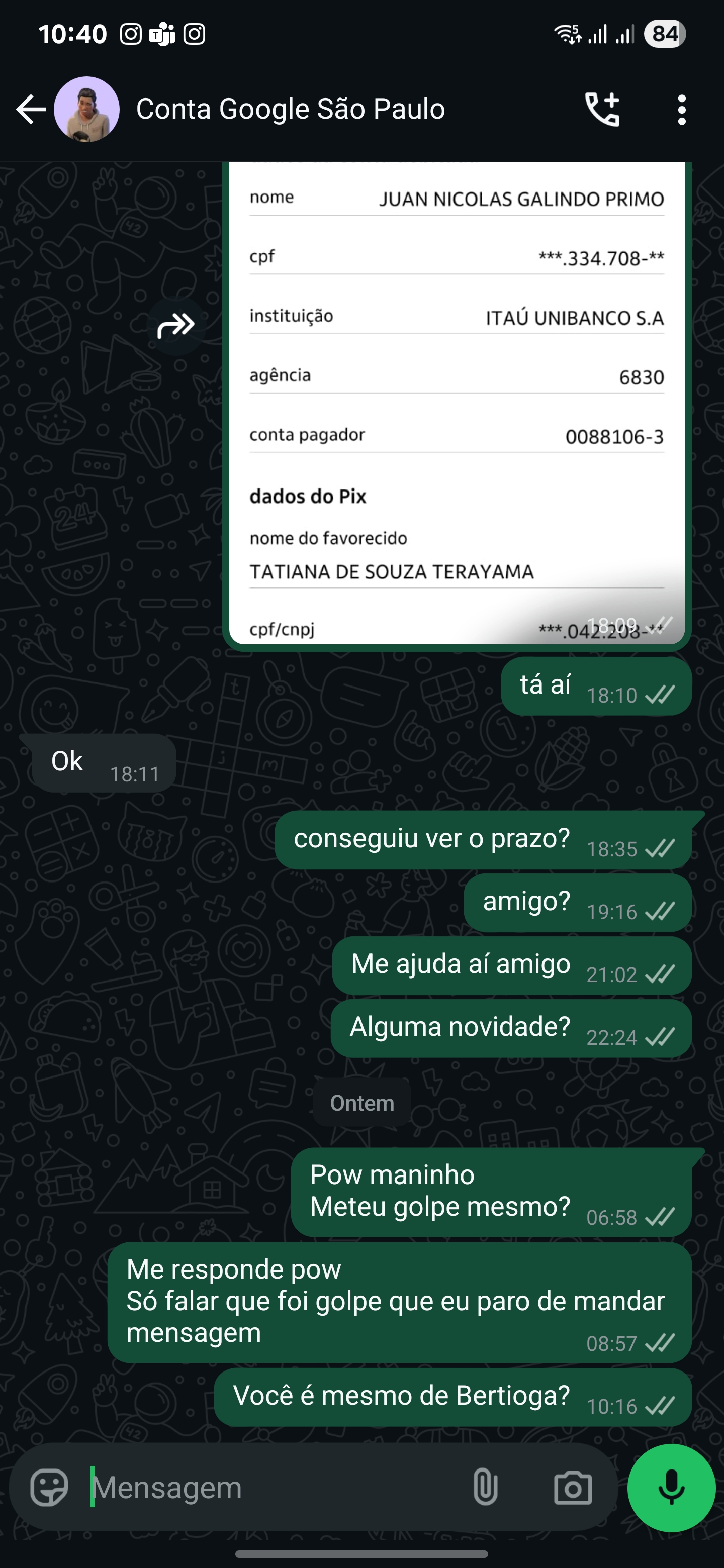Image resolution: width=724 pixels, height=1568 pixels.
Task: Open Conta Google São Paulo contact info
Action: click(291, 110)
